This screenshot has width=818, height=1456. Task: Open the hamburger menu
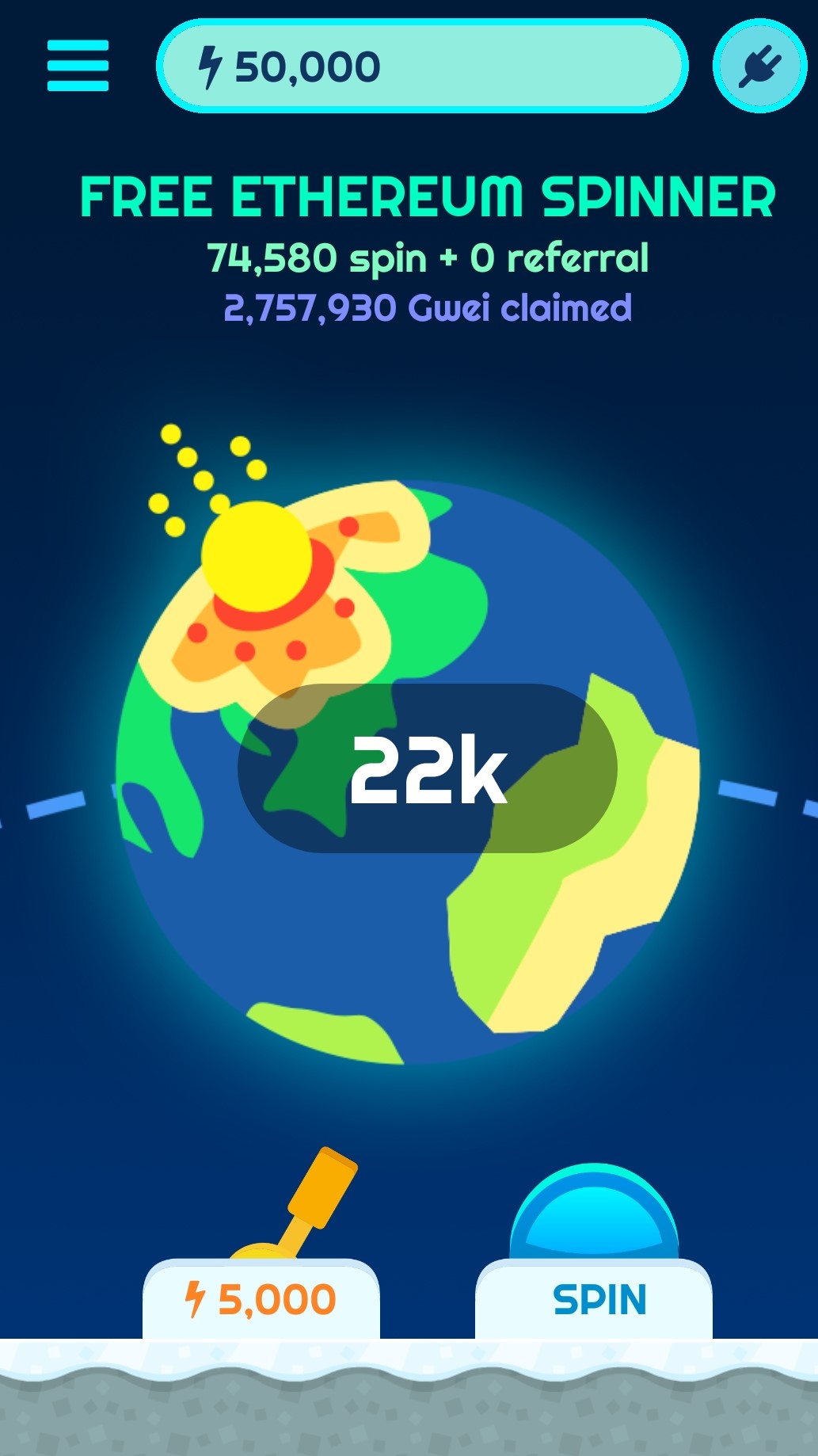click(x=78, y=66)
